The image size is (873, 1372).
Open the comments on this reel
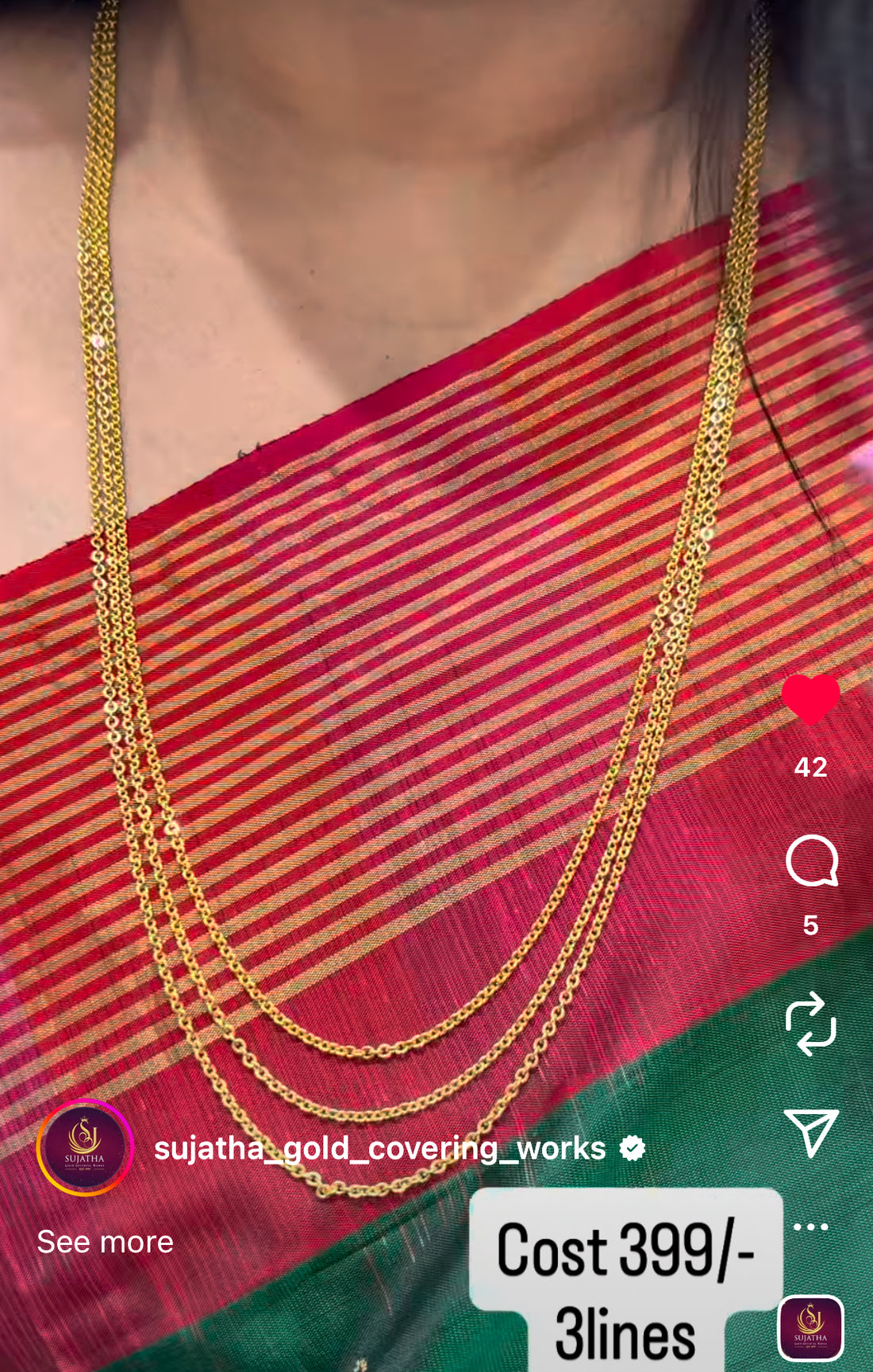[811, 861]
